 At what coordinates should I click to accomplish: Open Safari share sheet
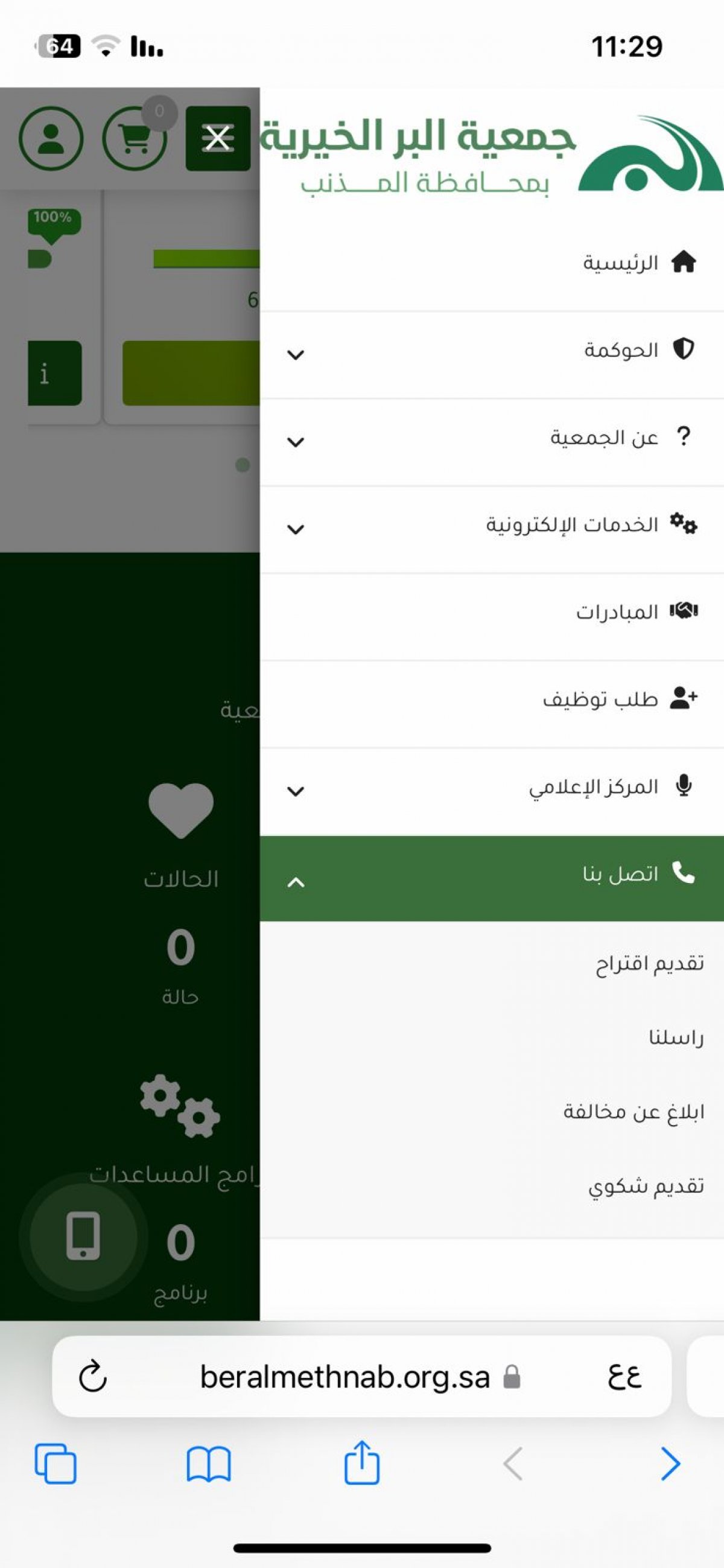362,1462
